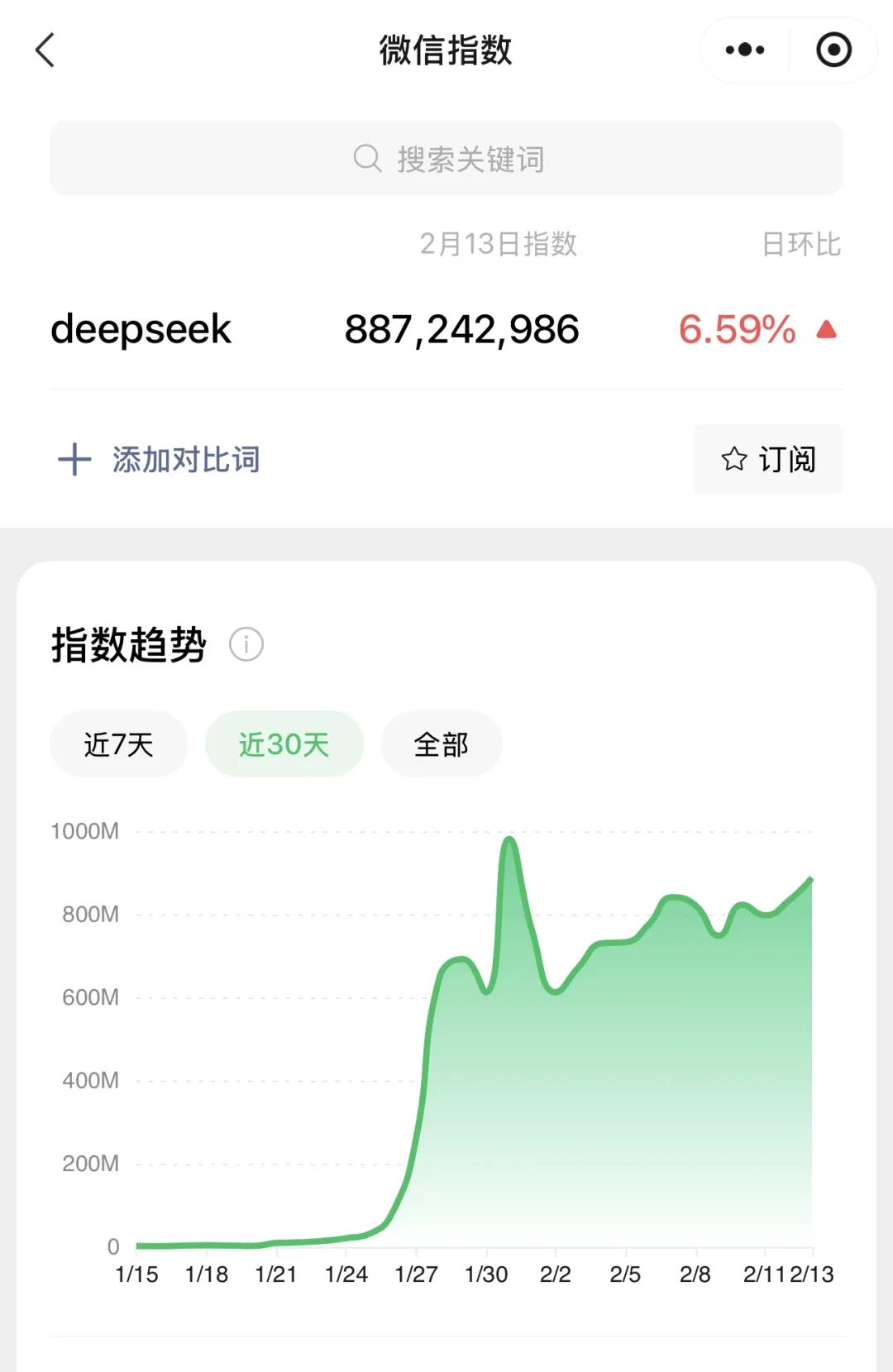Select the 近30天 range chip
This screenshot has width=893, height=1372.
[x=284, y=744]
